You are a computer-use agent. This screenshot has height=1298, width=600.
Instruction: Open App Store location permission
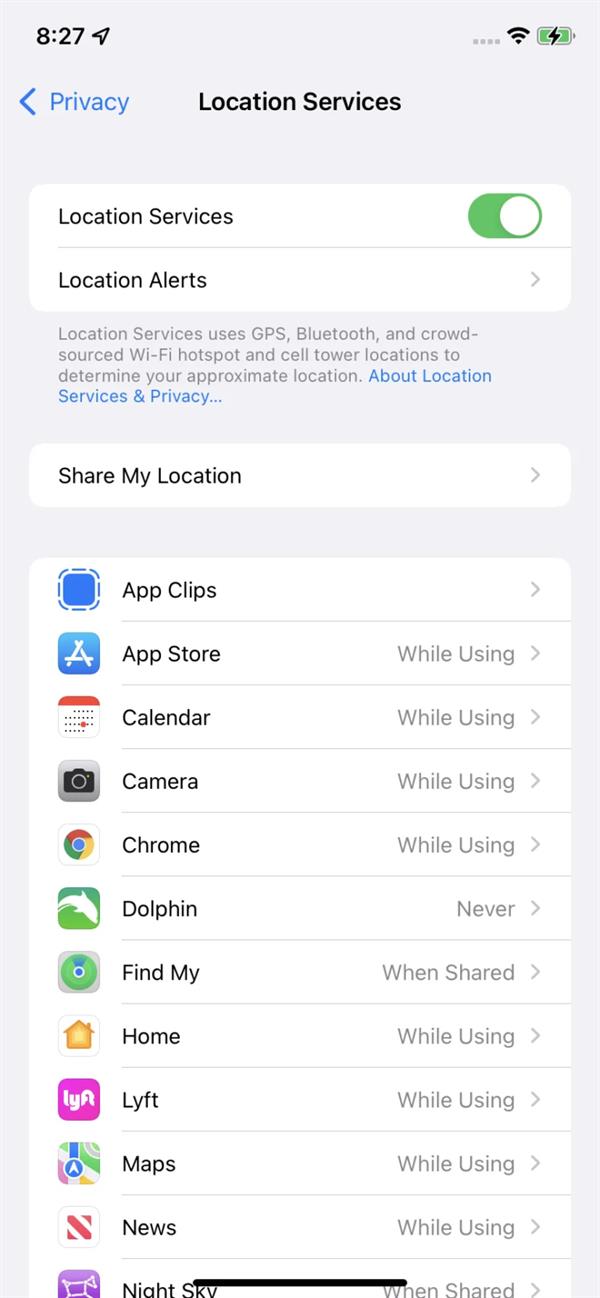(300, 654)
